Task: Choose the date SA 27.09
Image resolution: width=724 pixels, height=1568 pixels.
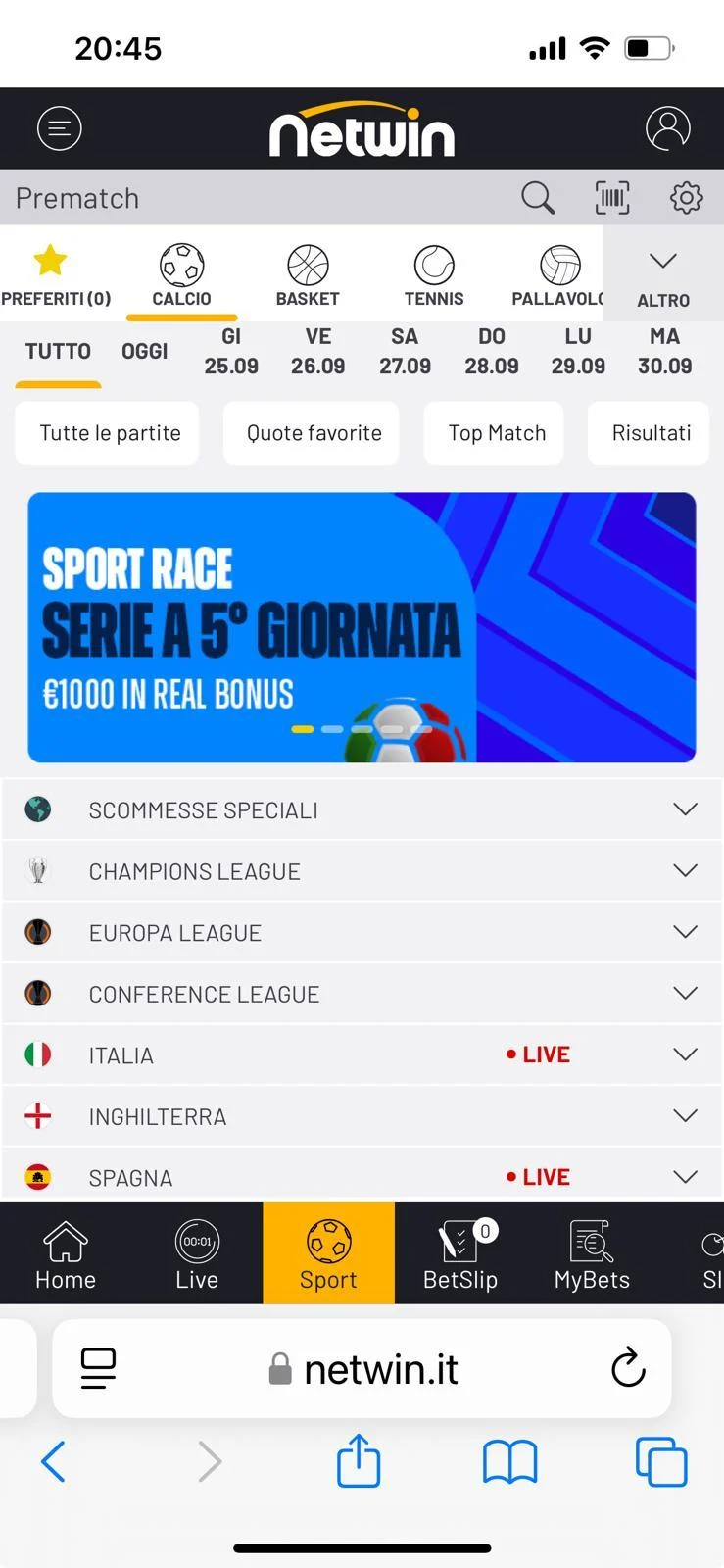Action: tap(405, 351)
